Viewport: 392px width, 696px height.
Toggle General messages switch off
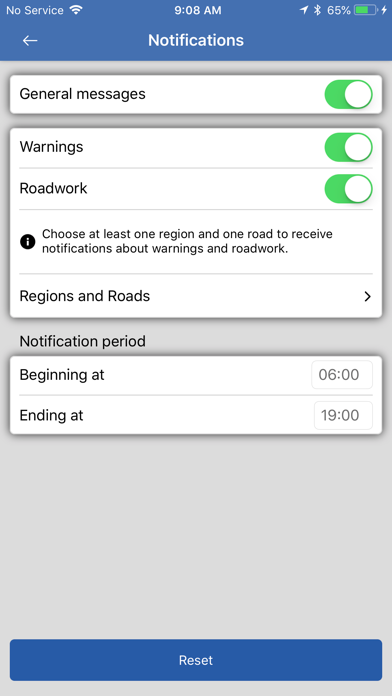[348, 95]
